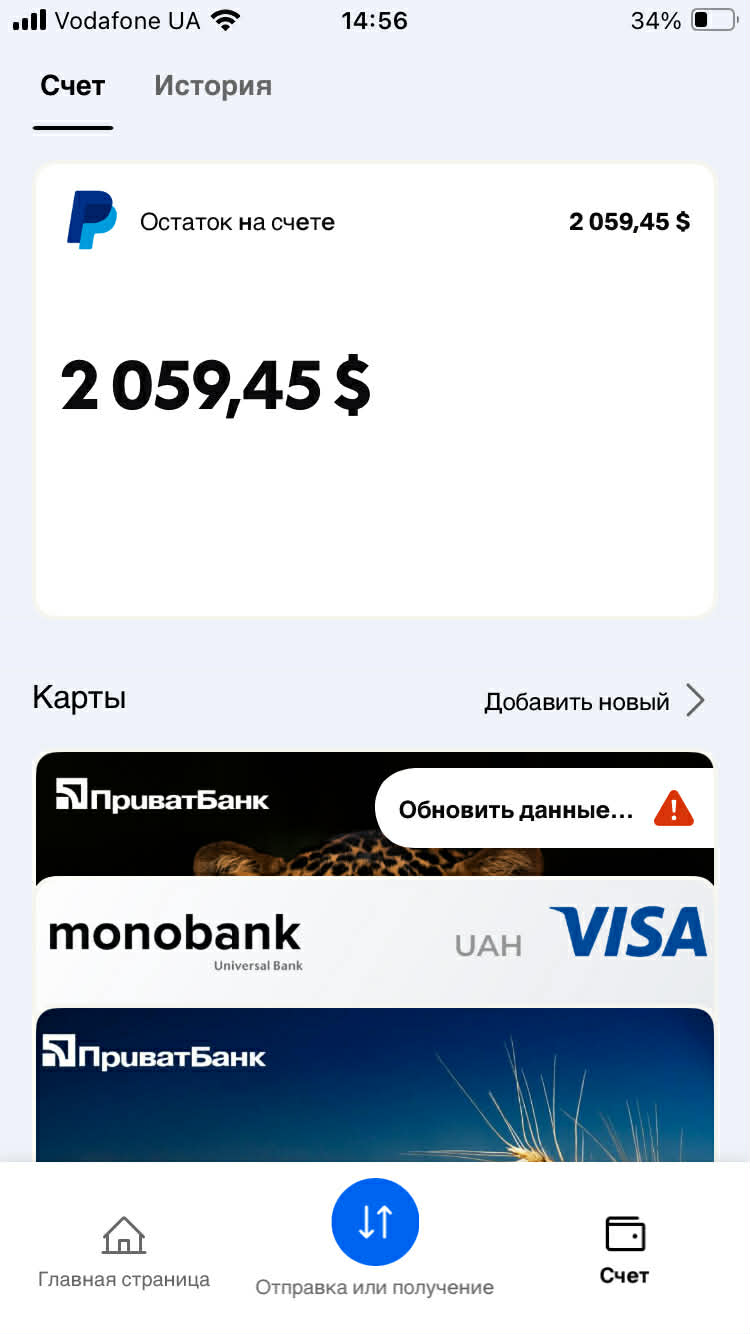The image size is (750, 1334).
Task: Tap the Отправка или получение button
Action: point(375,1223)
